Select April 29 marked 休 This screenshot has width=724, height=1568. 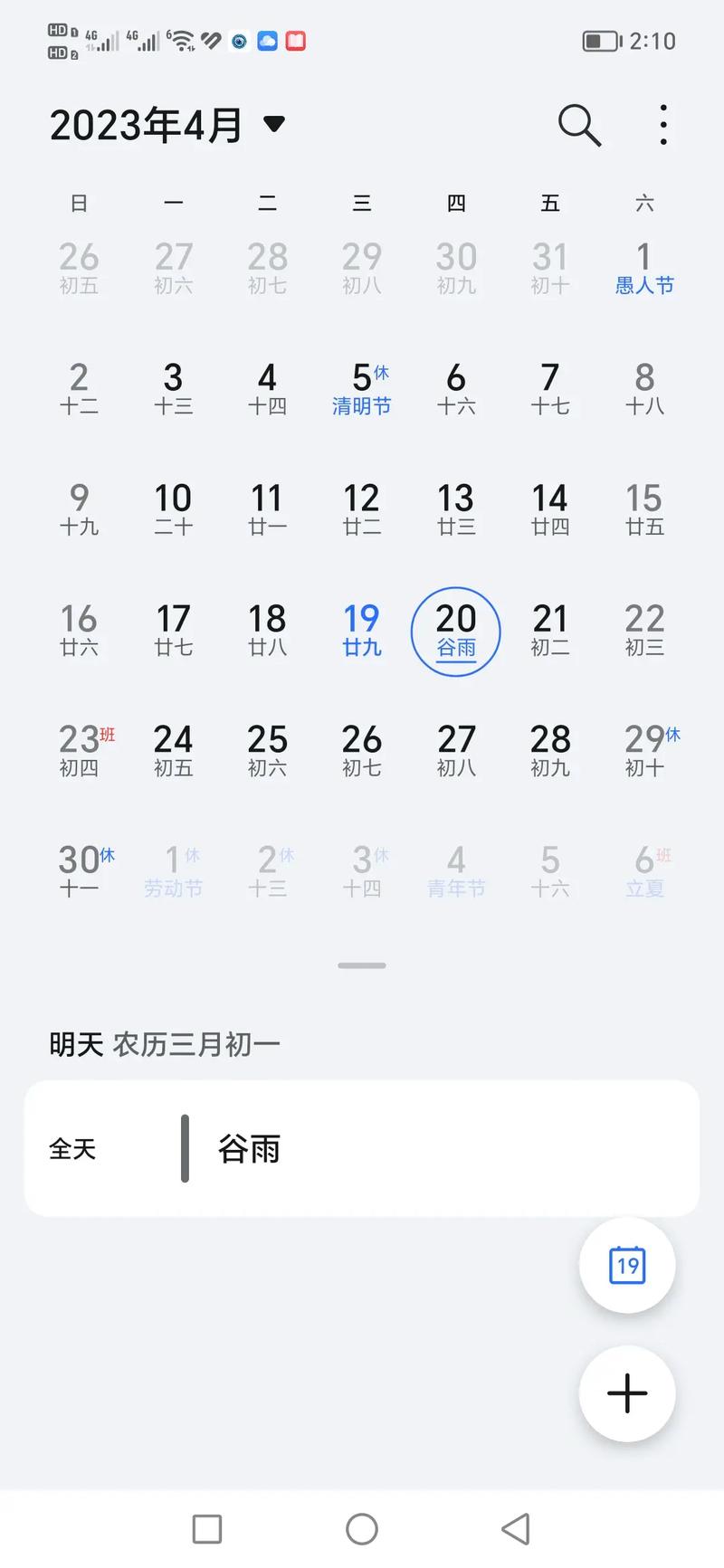point(644,750)
